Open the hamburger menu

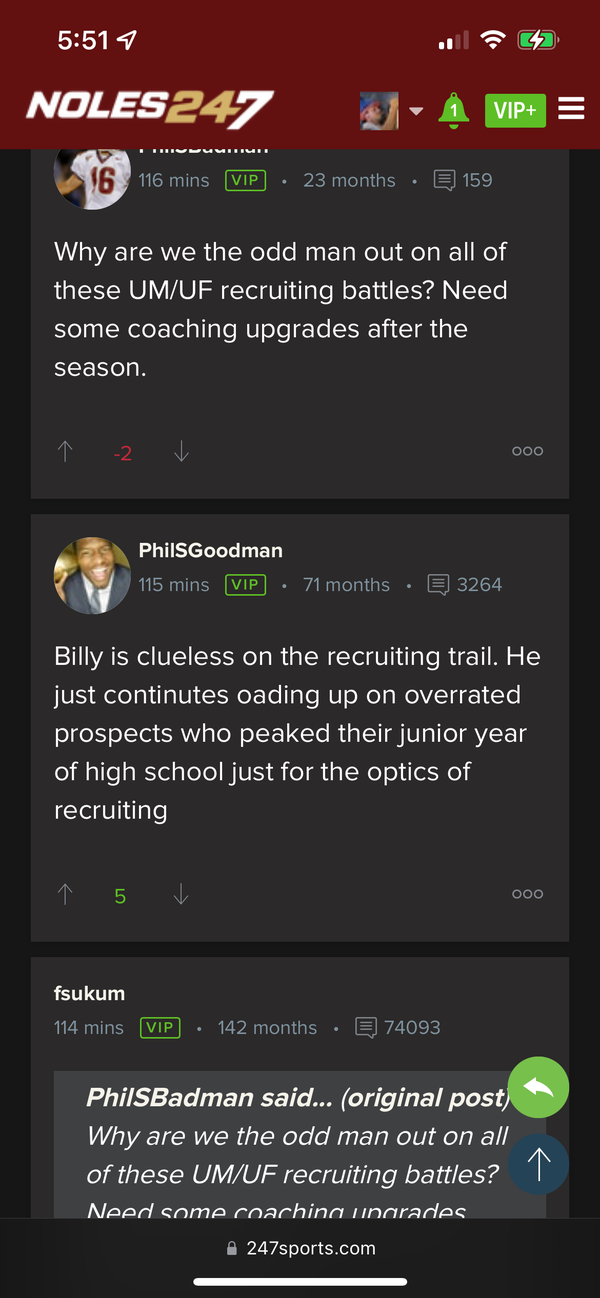coord(571,109)
